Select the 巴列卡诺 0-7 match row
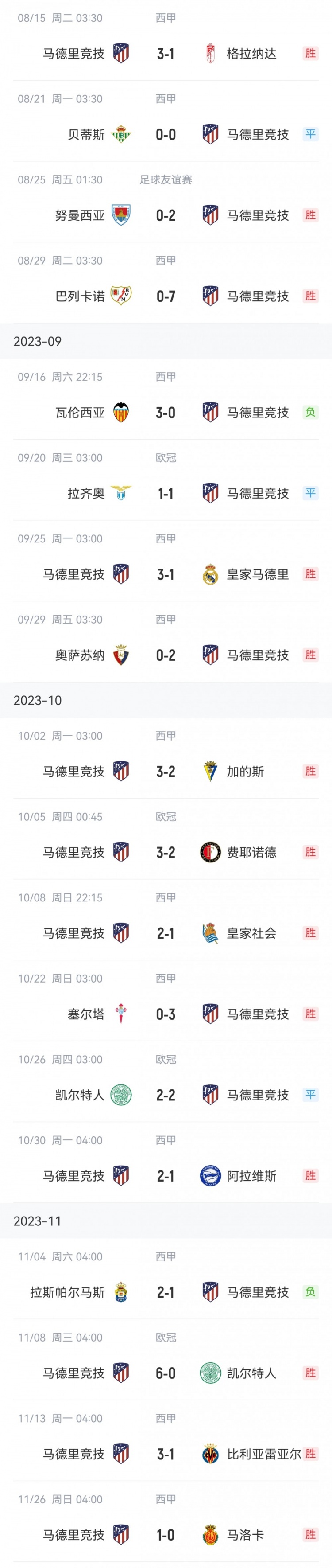 (166, 296)
